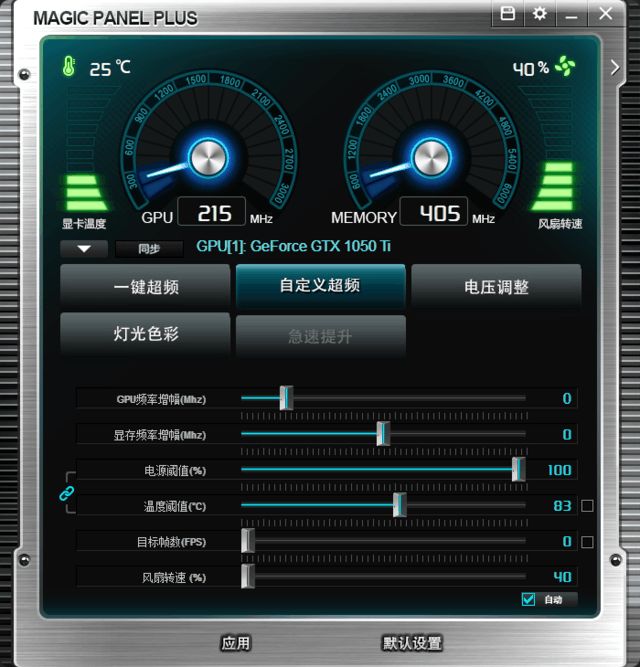Open the settings gear

point(540,13)
